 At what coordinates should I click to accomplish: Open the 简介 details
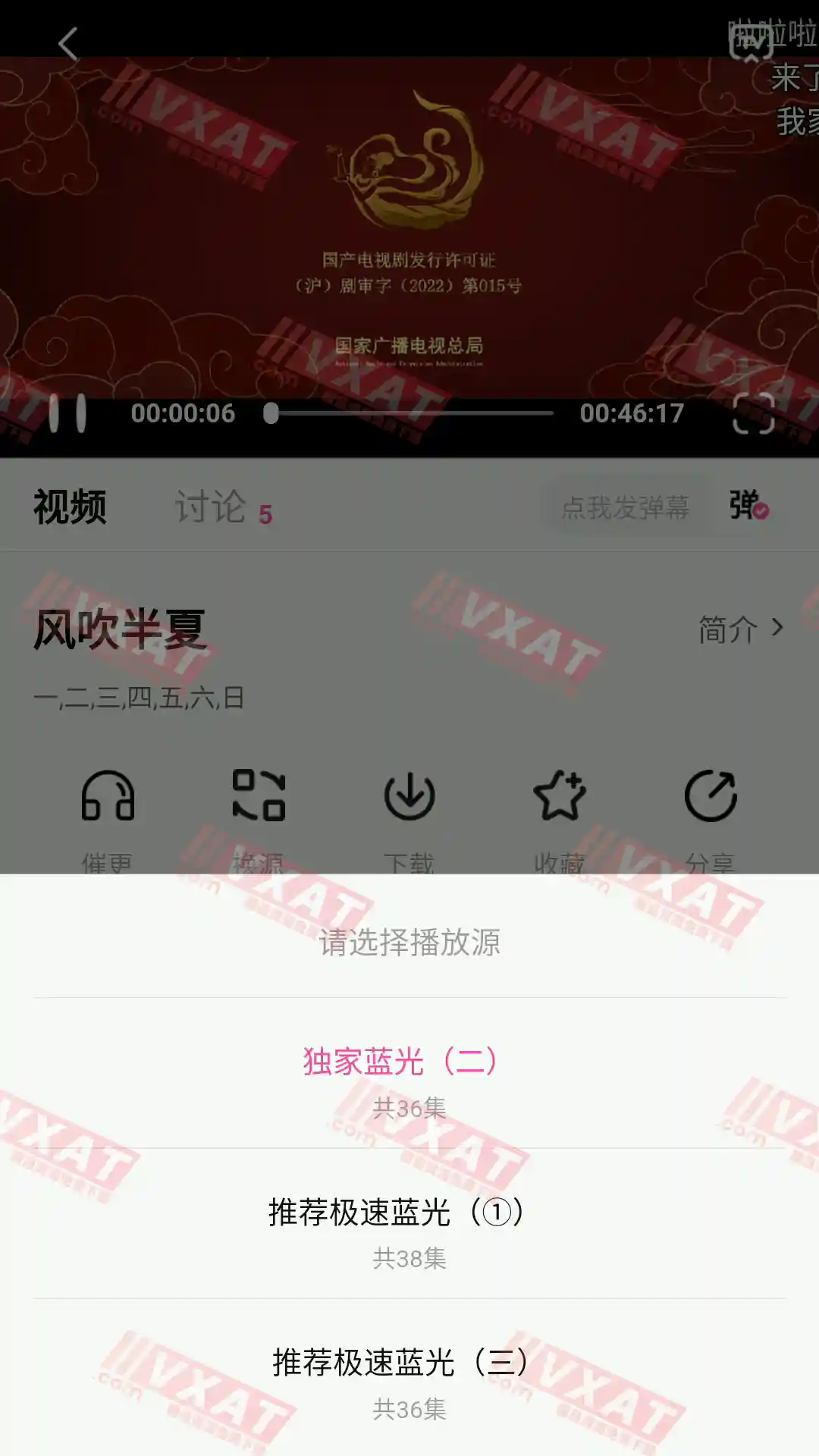coord(740,629)
